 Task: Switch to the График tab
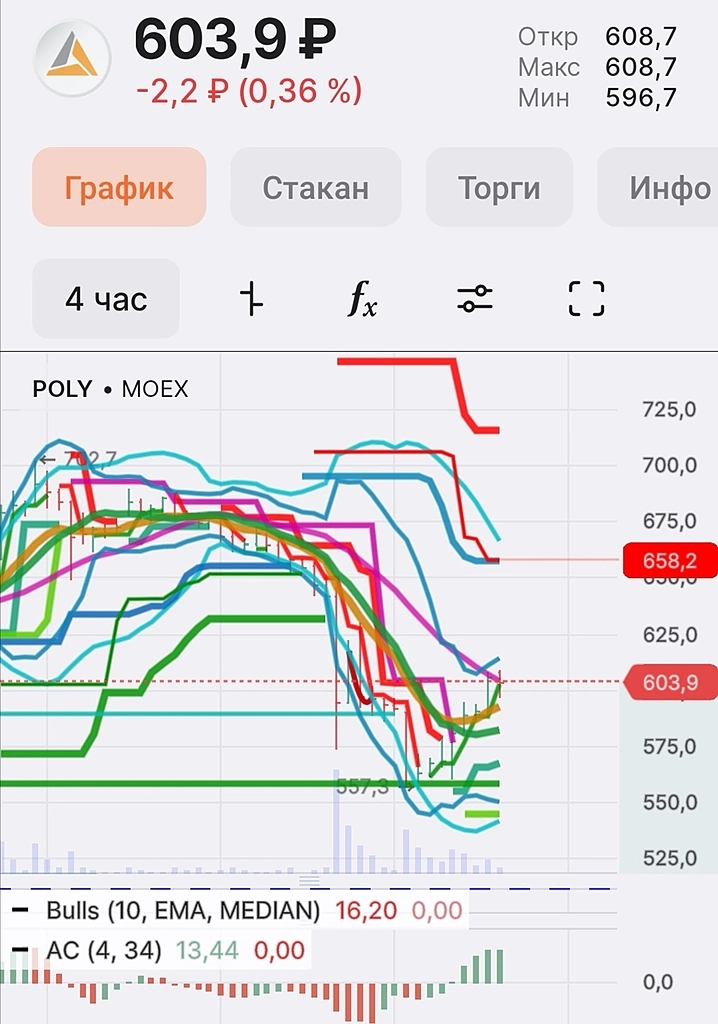tap(119, 188)
